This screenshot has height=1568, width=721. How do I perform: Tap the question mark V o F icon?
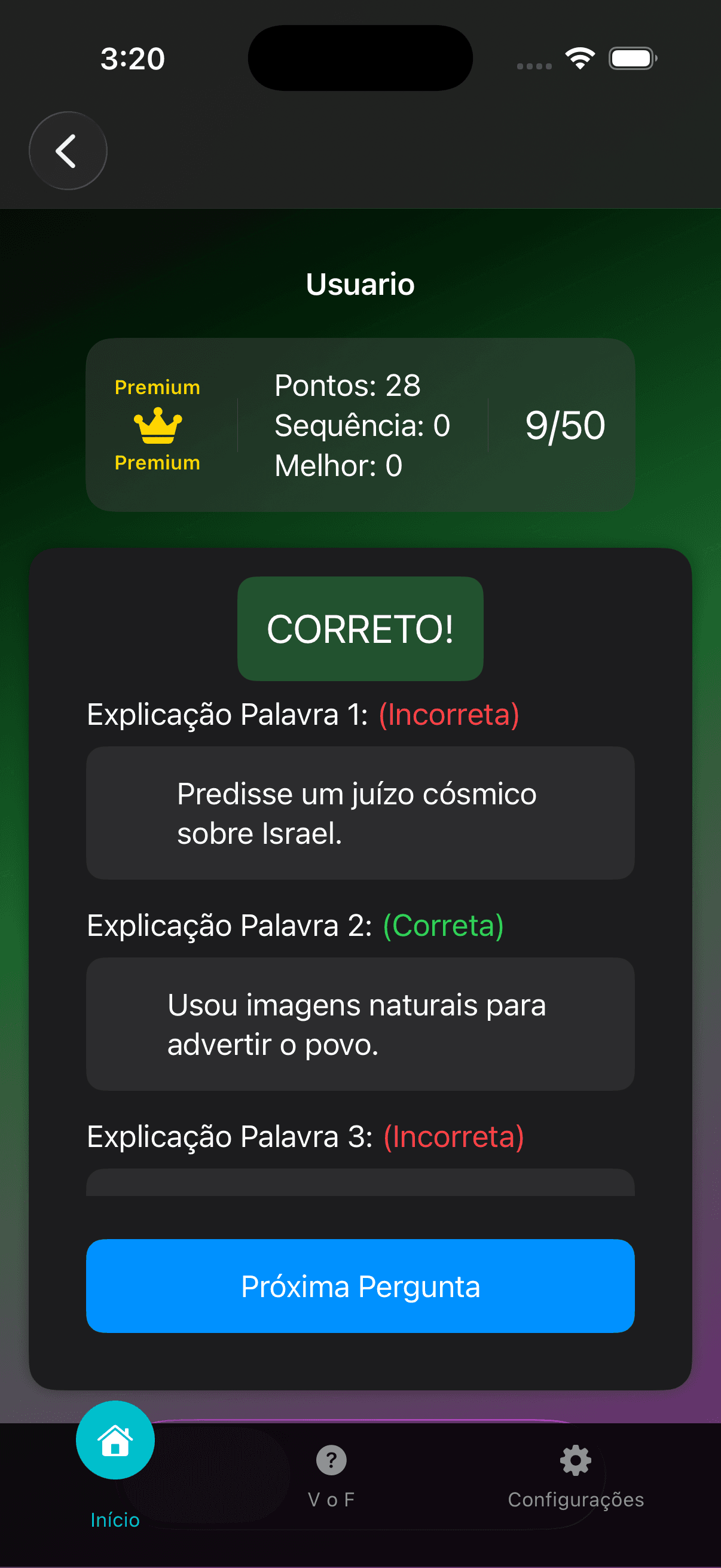[331, 1460]
